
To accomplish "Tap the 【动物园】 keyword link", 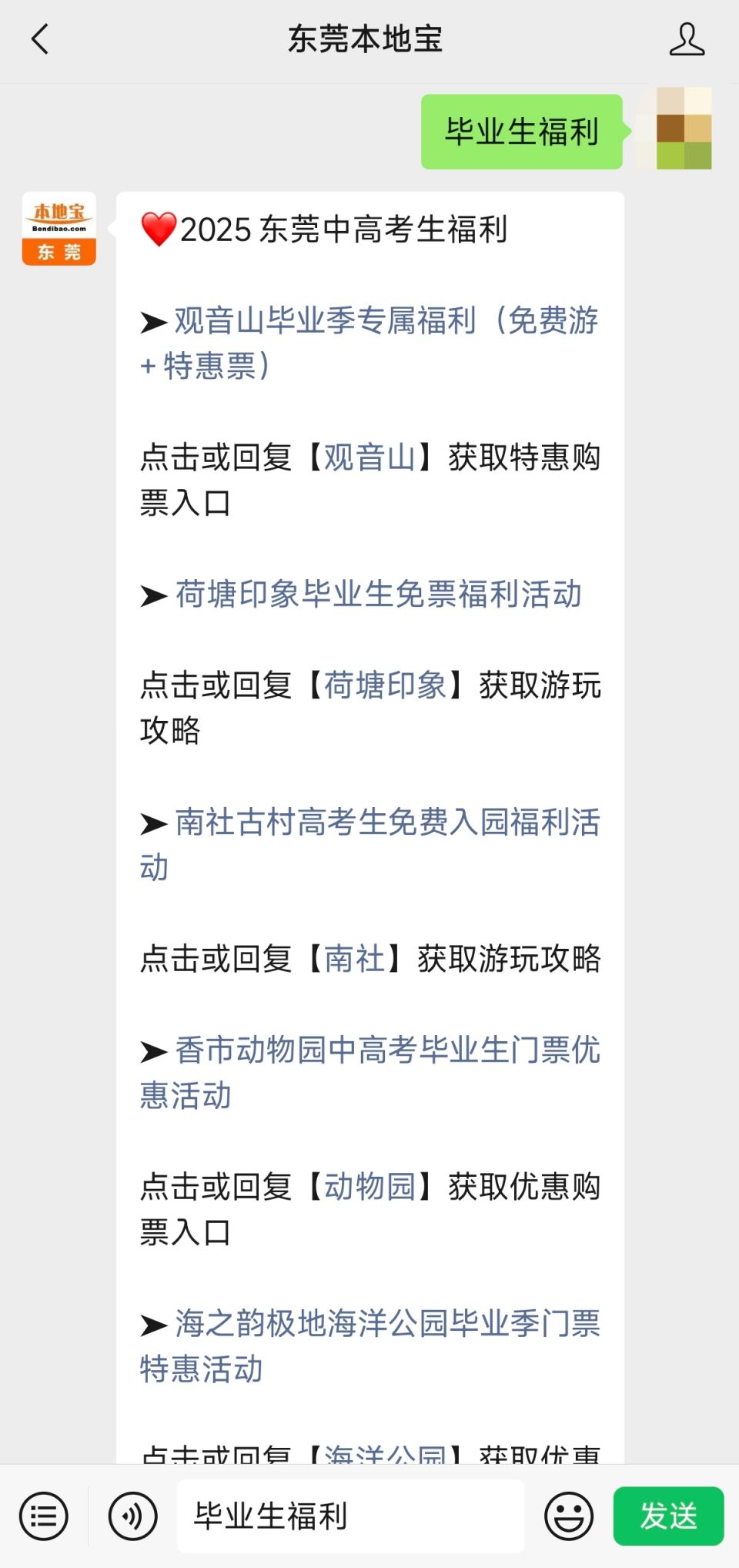I will (x=369, y=1187).
